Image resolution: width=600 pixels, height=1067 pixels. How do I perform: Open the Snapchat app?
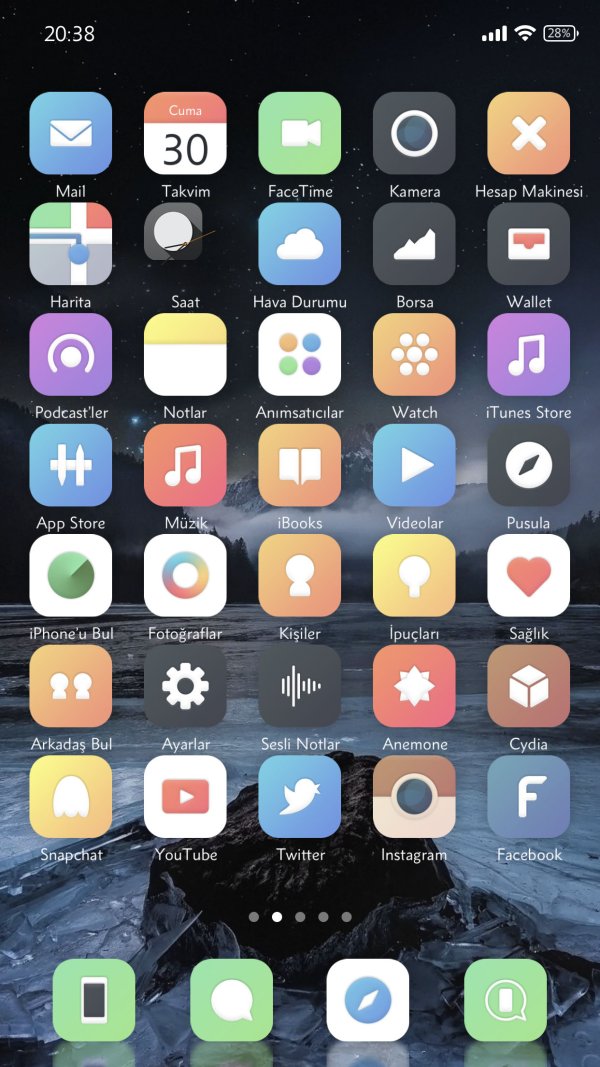click(71, 797)
